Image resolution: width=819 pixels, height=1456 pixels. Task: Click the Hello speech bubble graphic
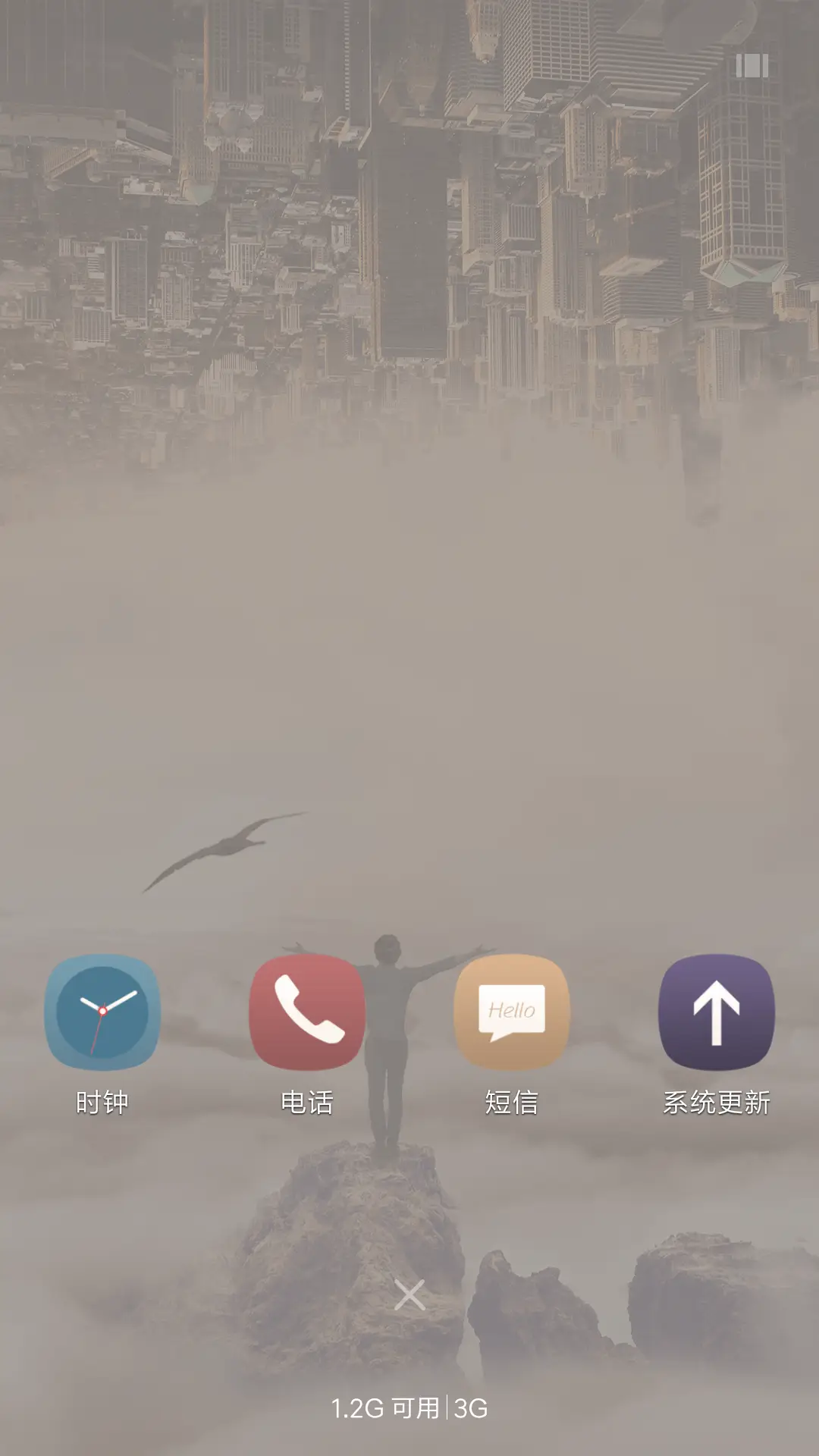512,1009
